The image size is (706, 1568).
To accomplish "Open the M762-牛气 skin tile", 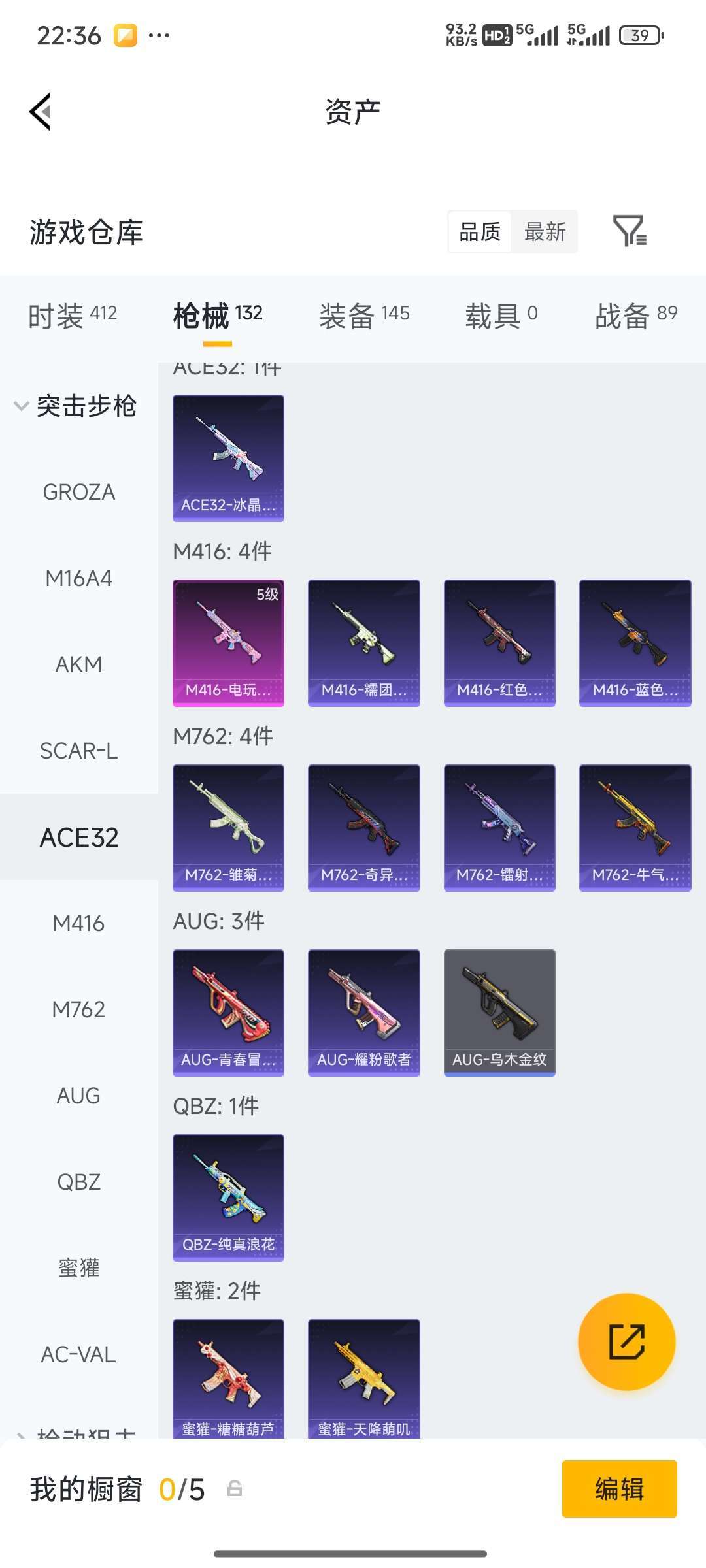I will click(x=635, y=828).
